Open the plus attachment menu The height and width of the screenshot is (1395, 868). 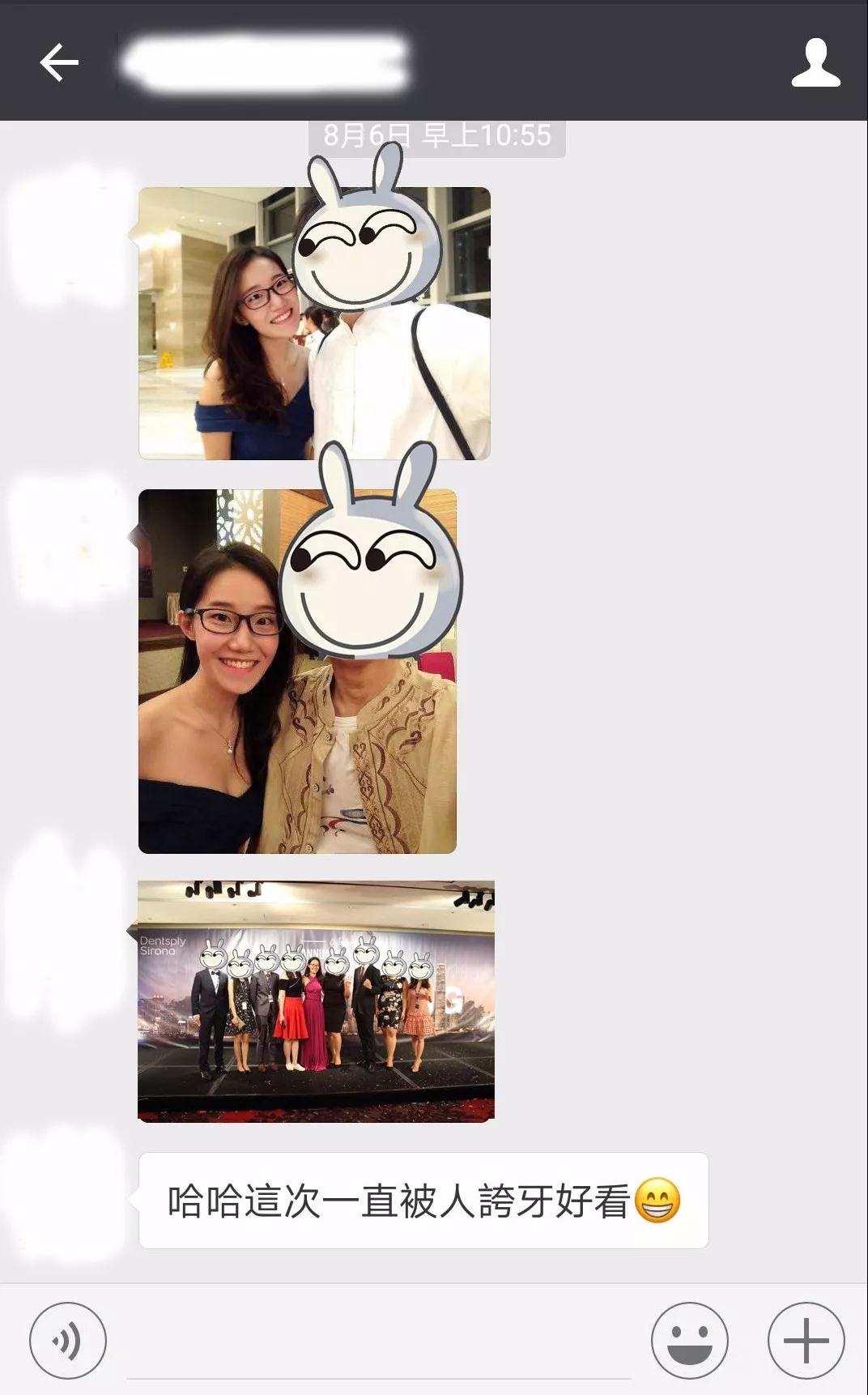click(x=806, y=1341)
